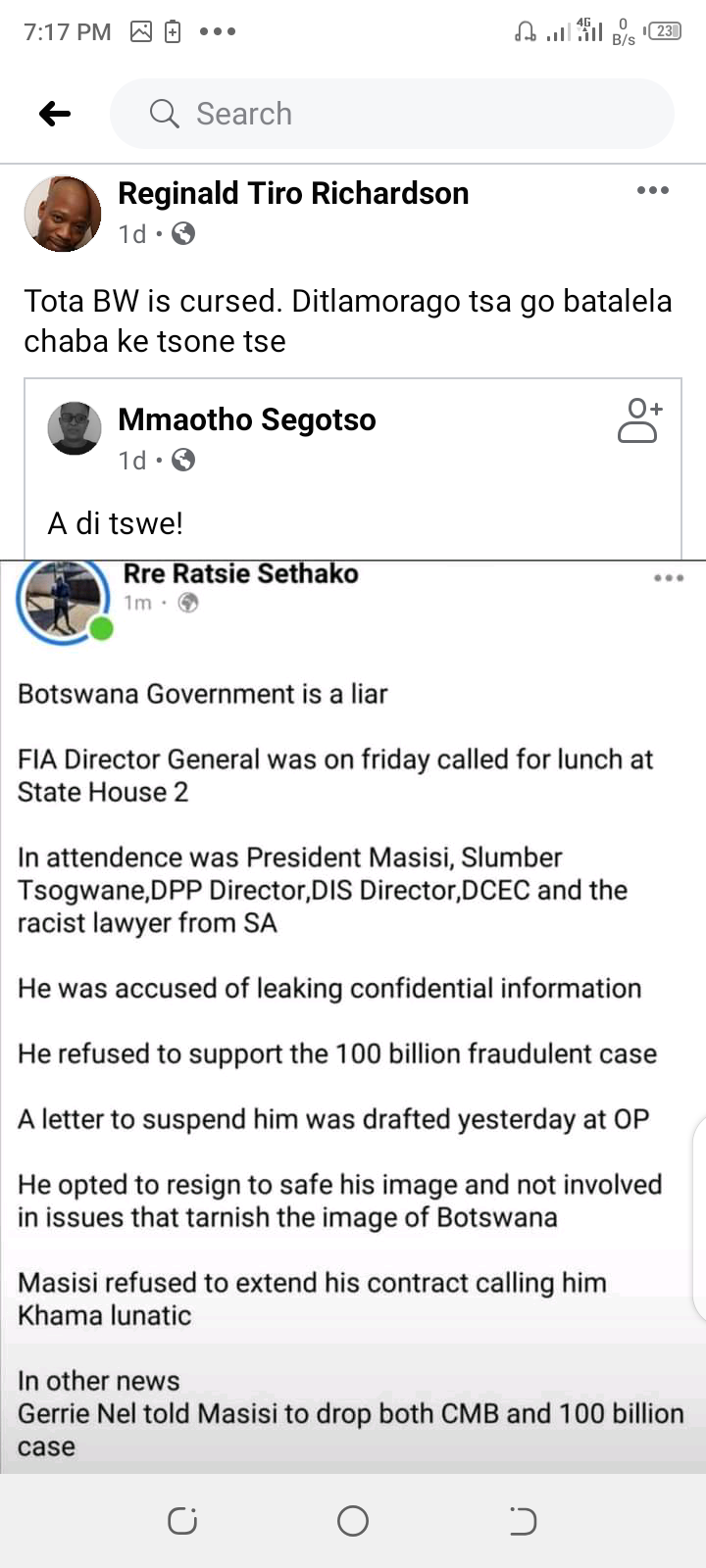Image resolution: width=706 pixels, height=1568 pixels.
Task: Open Mmaotho Segotso's profile
Action: (x=247, y=420)
